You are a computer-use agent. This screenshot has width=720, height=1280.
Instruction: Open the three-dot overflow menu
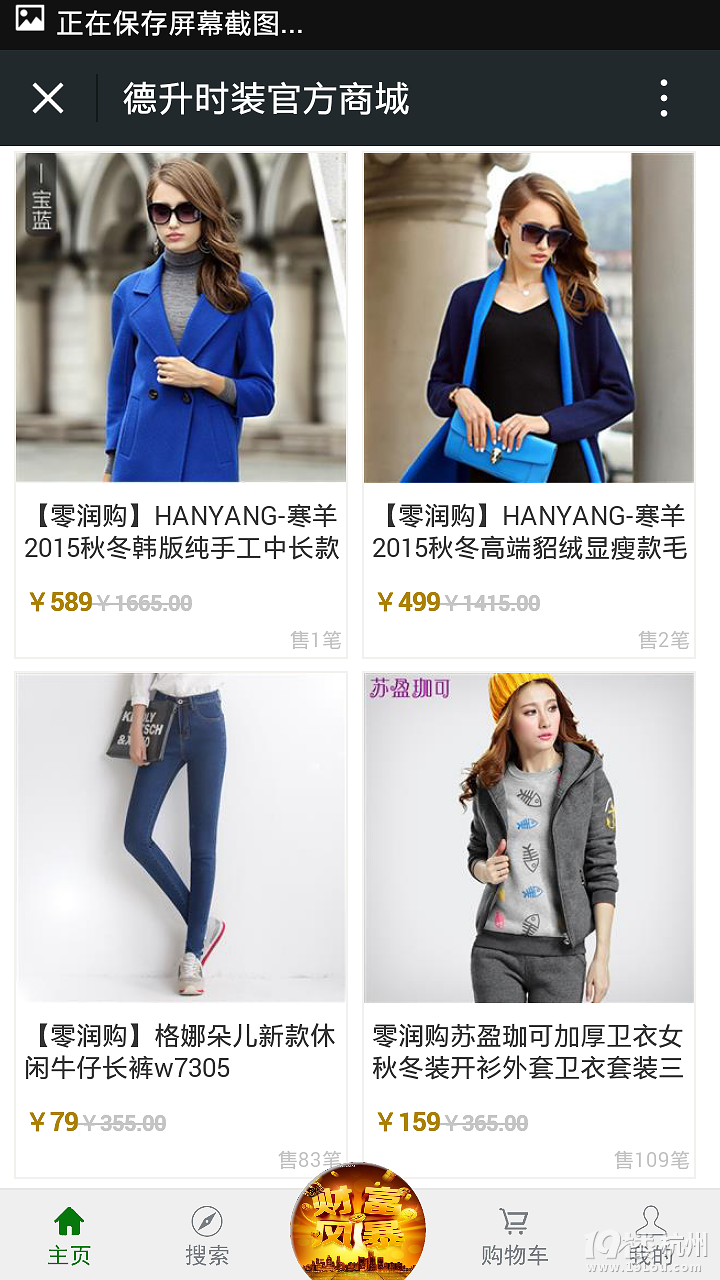pos(664,99)
